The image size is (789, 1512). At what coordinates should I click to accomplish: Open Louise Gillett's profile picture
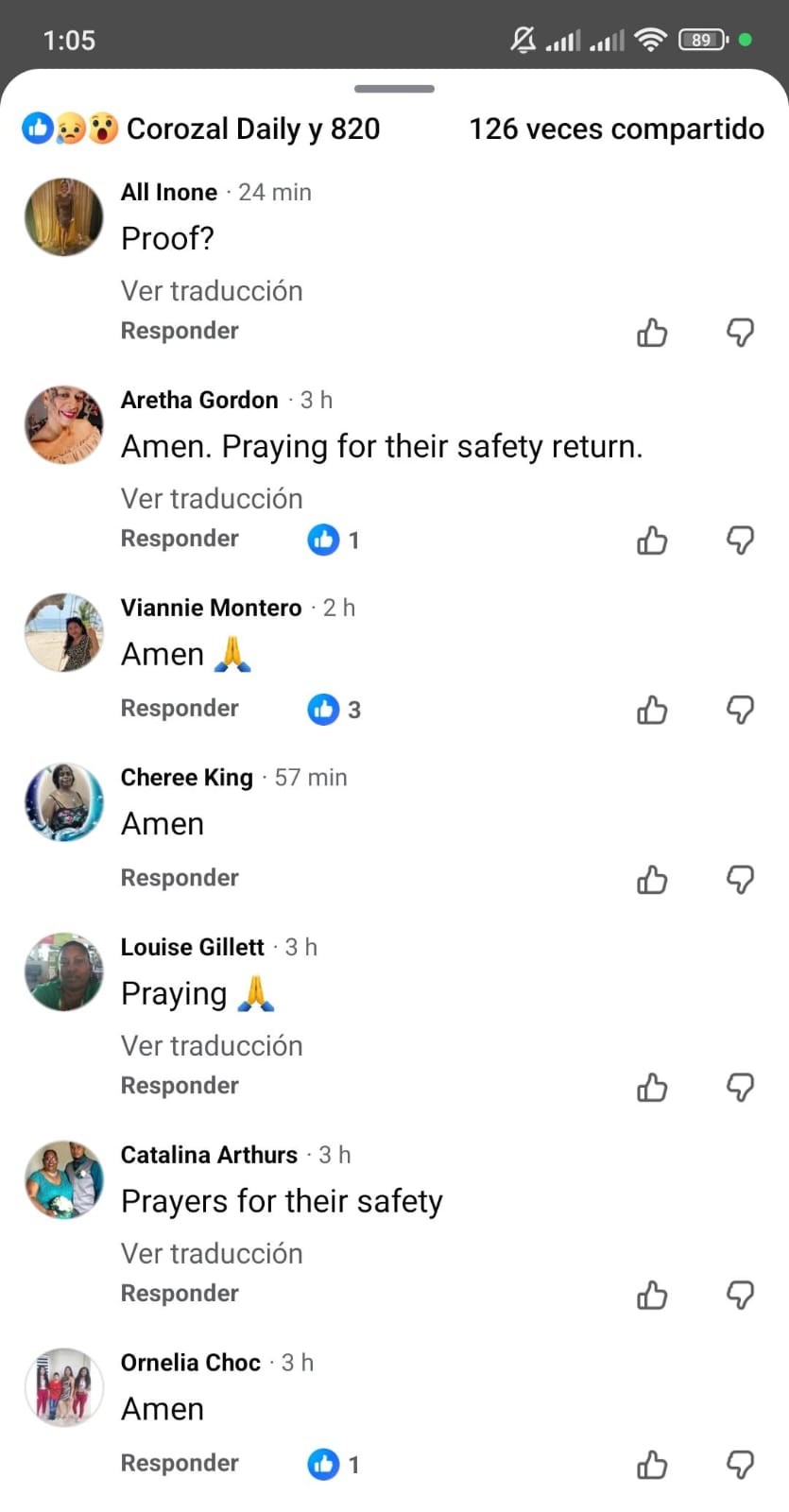pos(63,972)
